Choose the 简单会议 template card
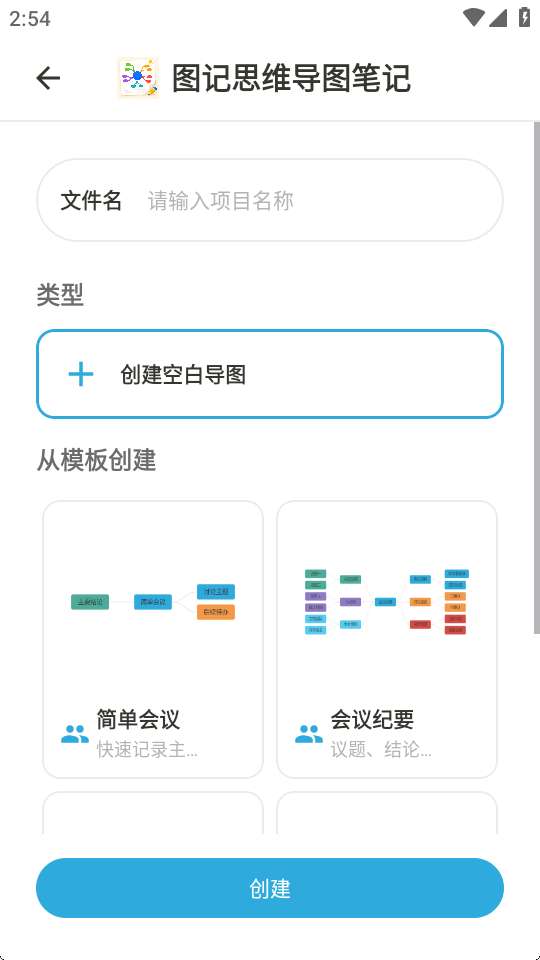540x960 pixels. (153, 639)
